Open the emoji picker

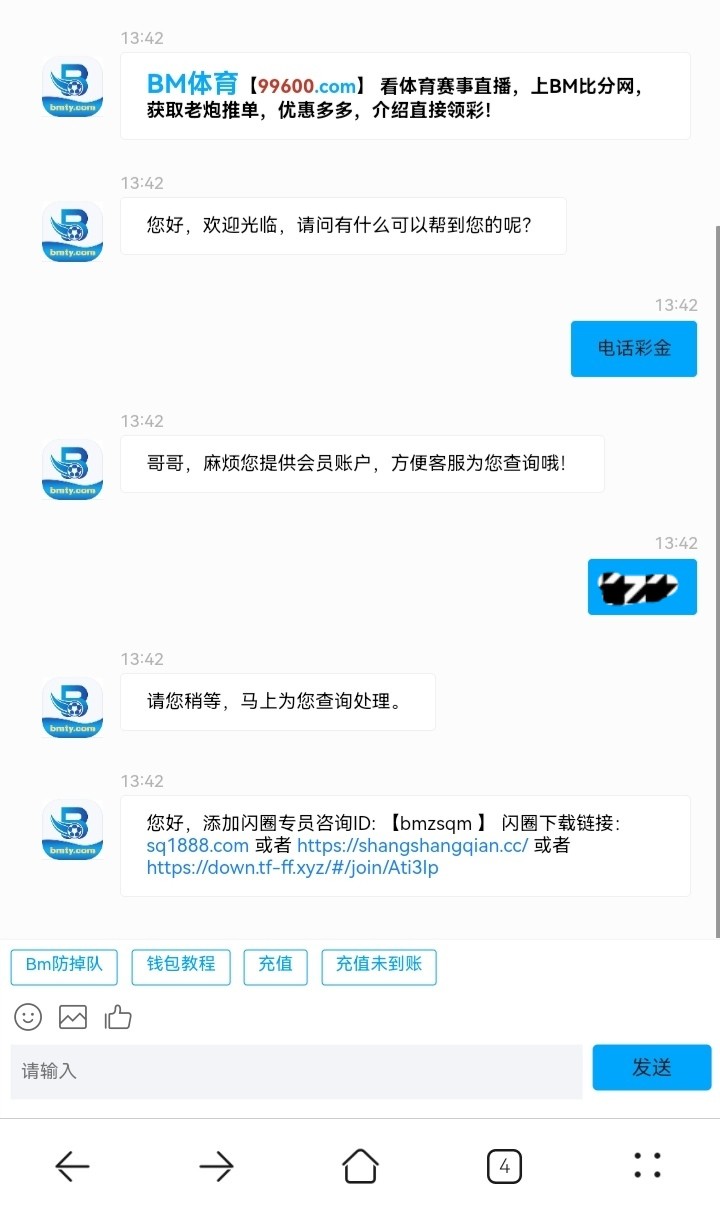coord(28,1017)
